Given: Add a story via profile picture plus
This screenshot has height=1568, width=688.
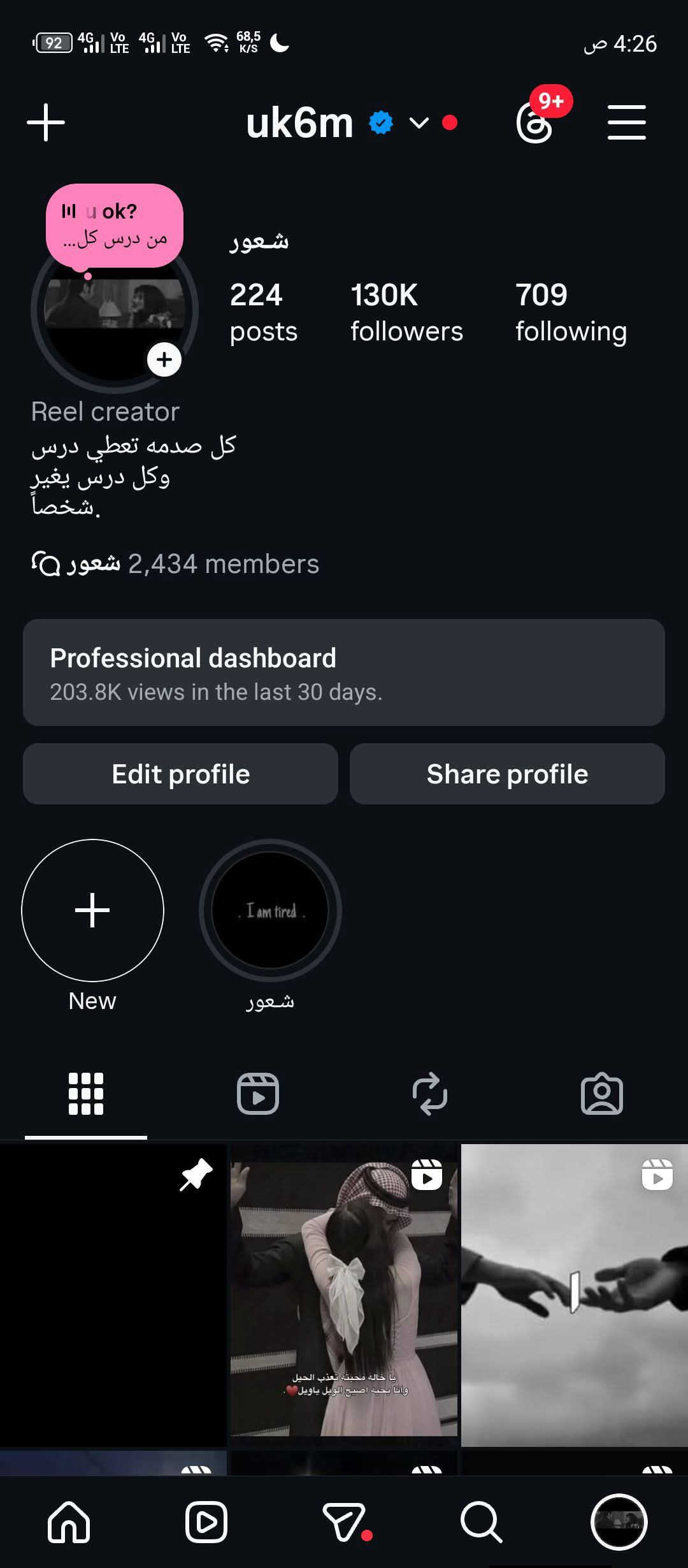Looking at the screenshot, I should (x=164, y=359).
